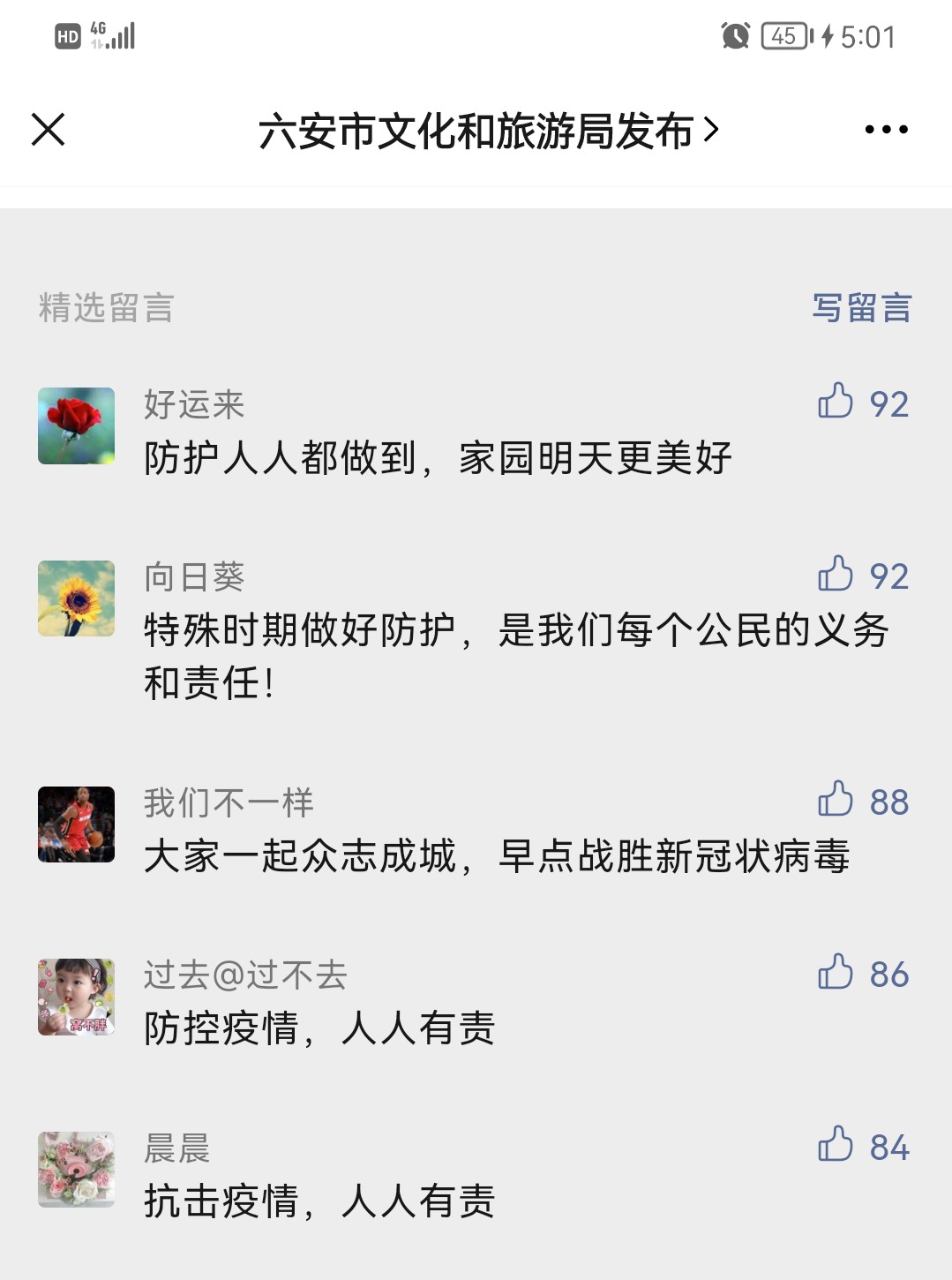Open 六安市文化和旅游局发布 account page
This screenshot has height=1280, width=952.
pyautogui.click(x=488, y=132)
